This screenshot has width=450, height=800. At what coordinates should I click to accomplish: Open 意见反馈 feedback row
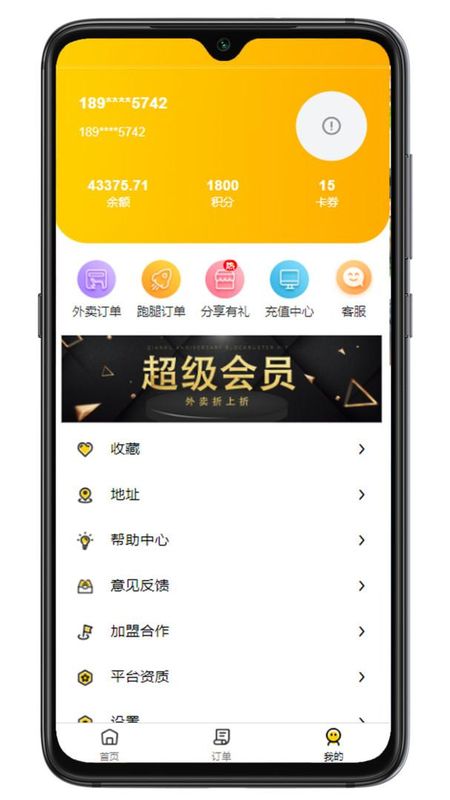(x=223, y=586)
